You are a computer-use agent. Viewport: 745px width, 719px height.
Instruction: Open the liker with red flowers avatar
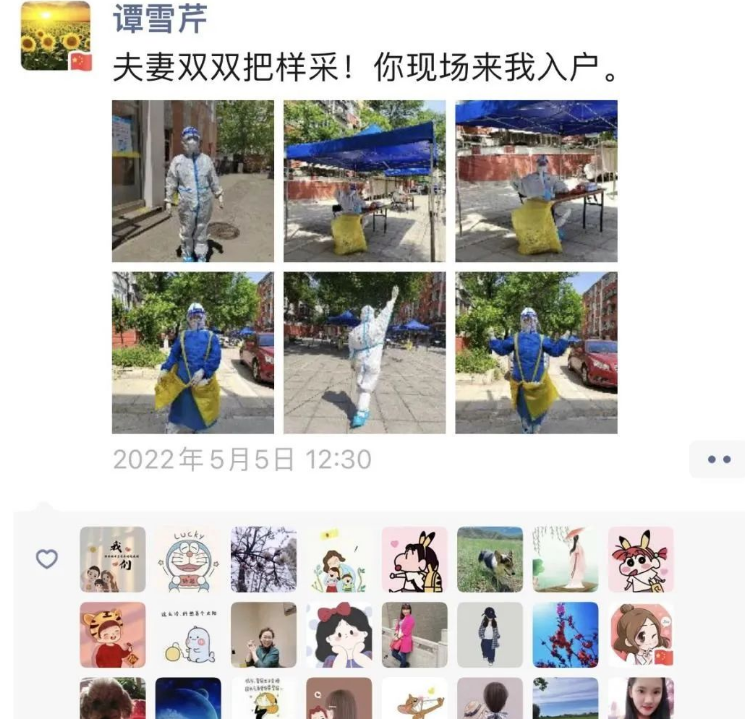pos(565,635)
